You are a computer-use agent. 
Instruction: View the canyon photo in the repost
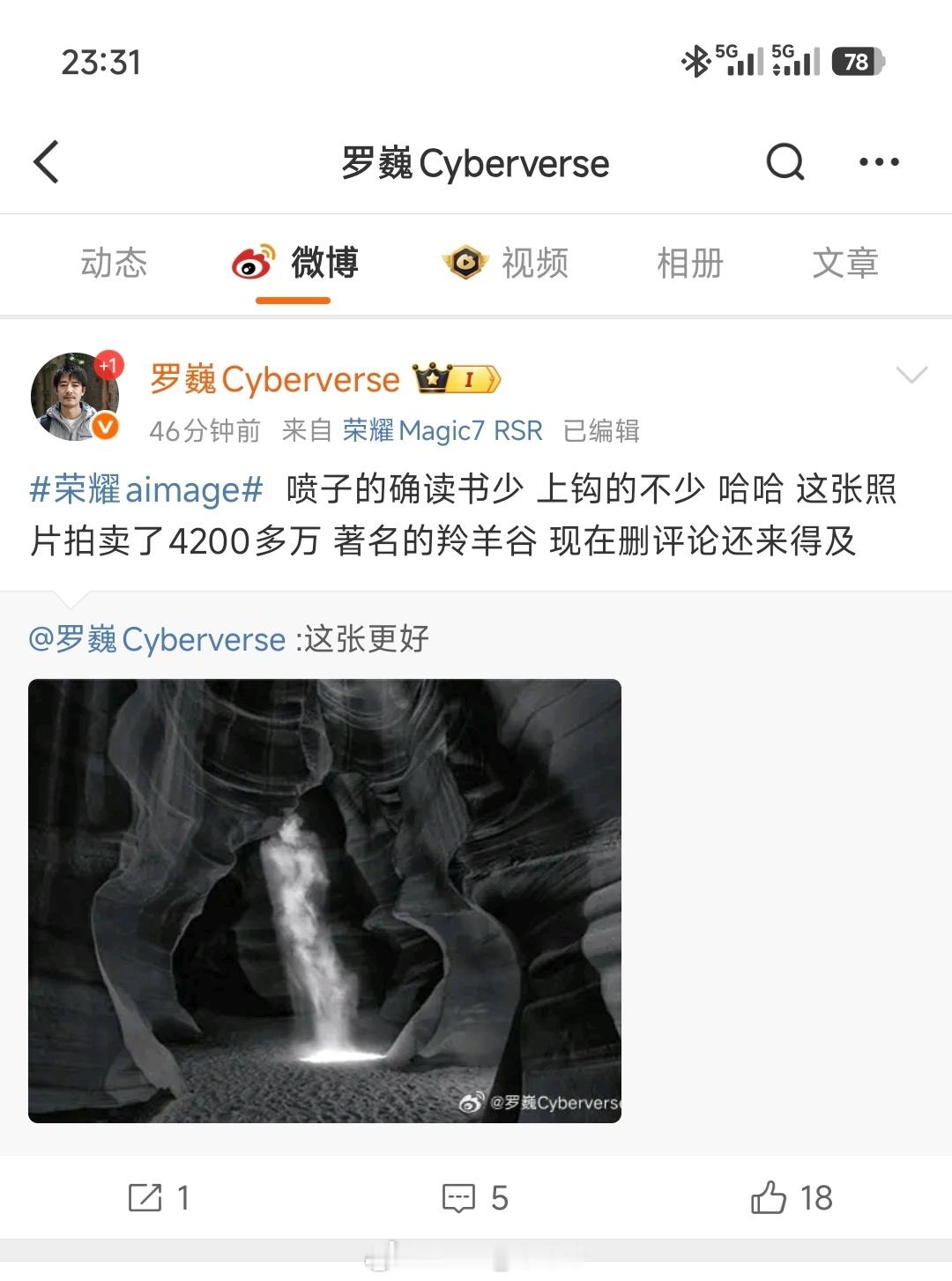[324, 900]
